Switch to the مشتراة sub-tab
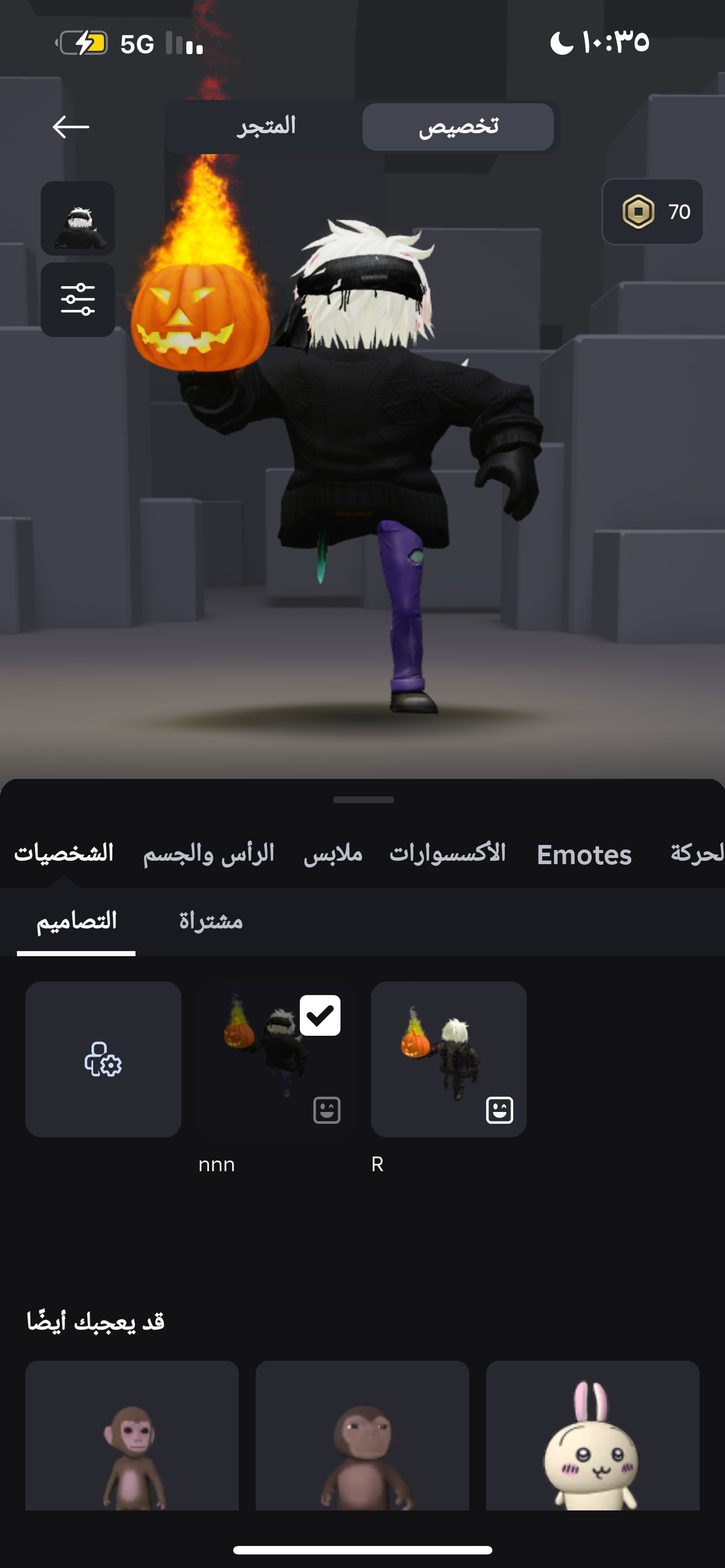Viewport: 725px width, 1568px height. 211,921
